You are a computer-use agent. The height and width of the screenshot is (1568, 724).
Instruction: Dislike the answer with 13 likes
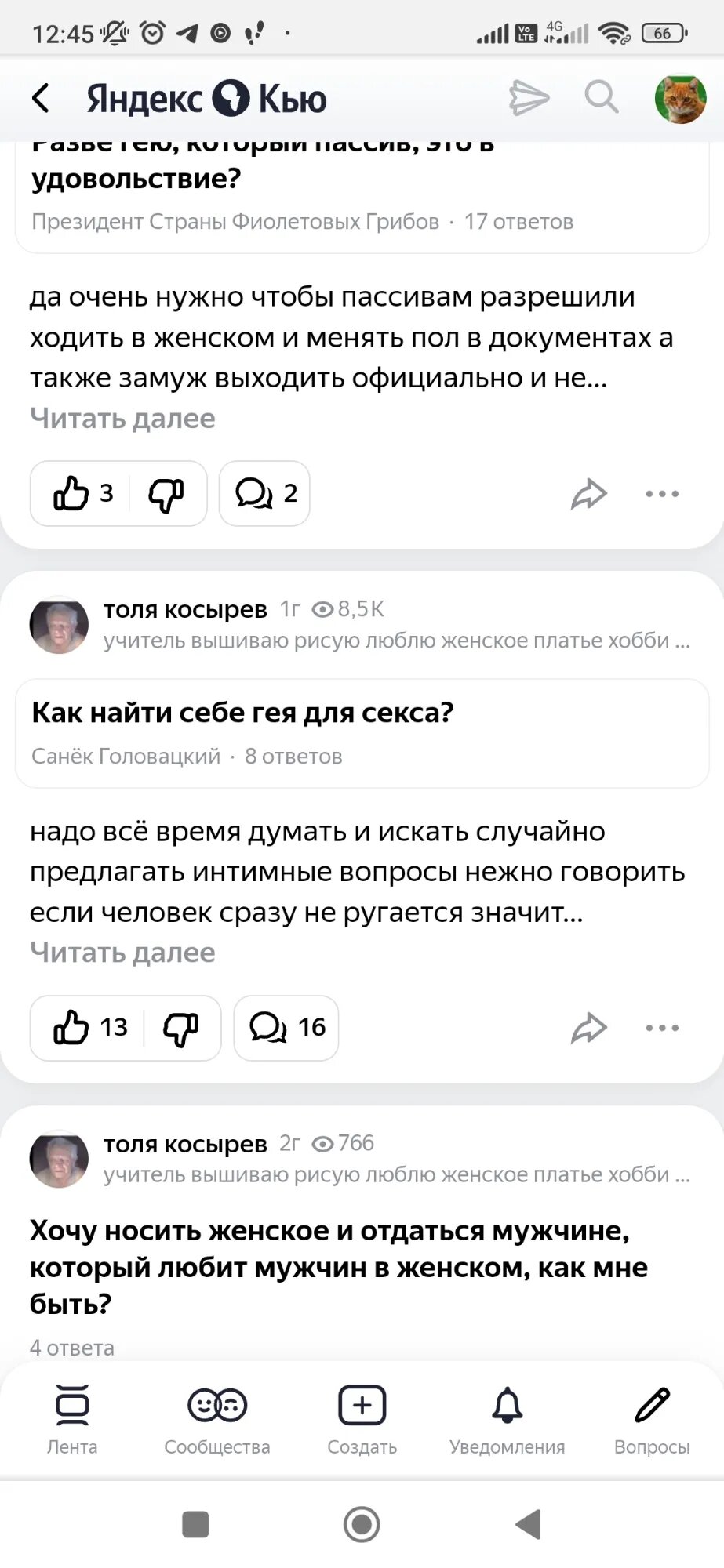[180, 1028]
